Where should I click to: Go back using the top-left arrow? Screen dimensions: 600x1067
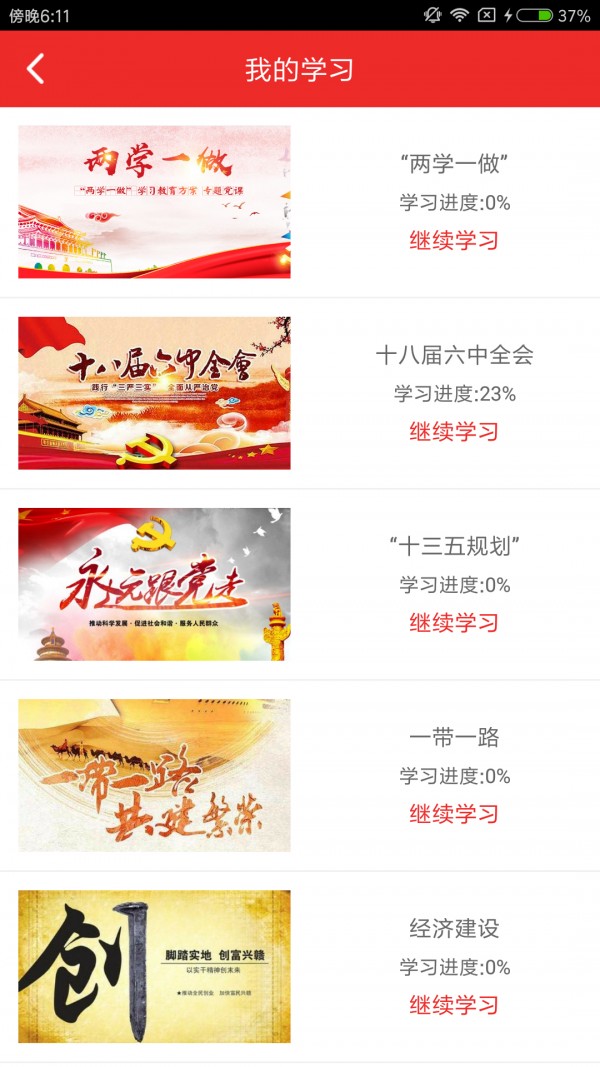click(36, 69)
